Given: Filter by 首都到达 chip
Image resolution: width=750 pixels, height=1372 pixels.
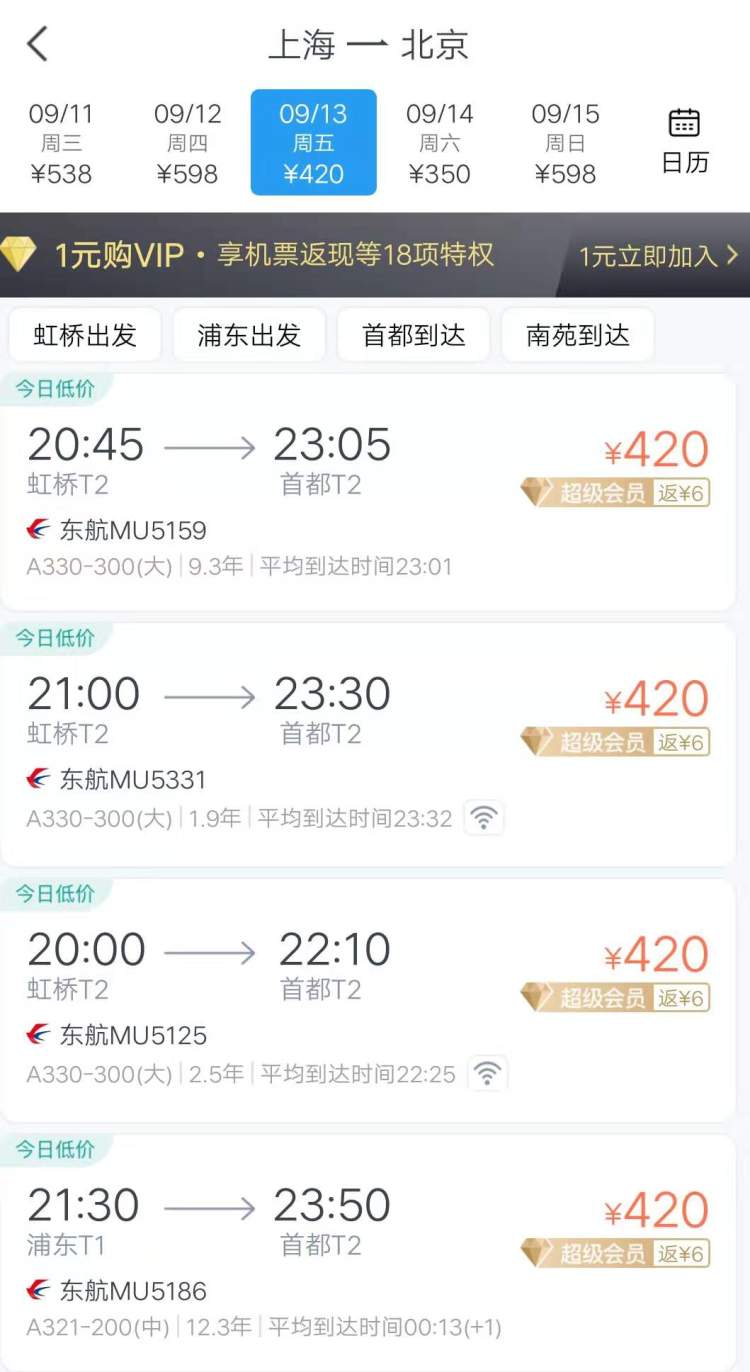Looking at the screenshot, I should coord(413,335).
